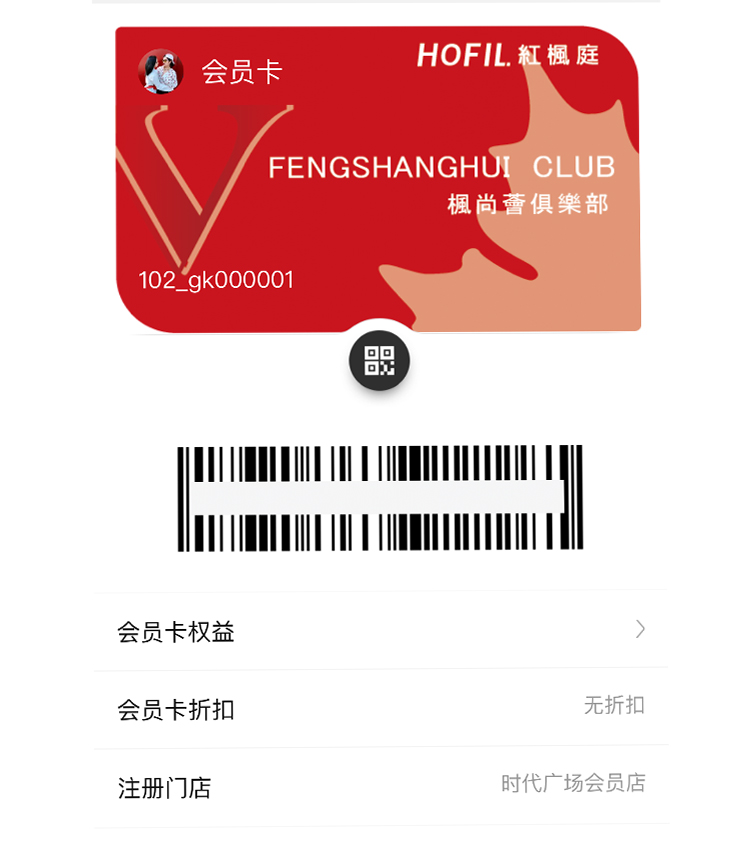Open the 会员卡权益 row
Viewport: 750px width, 850px height.
pos(380,631)
